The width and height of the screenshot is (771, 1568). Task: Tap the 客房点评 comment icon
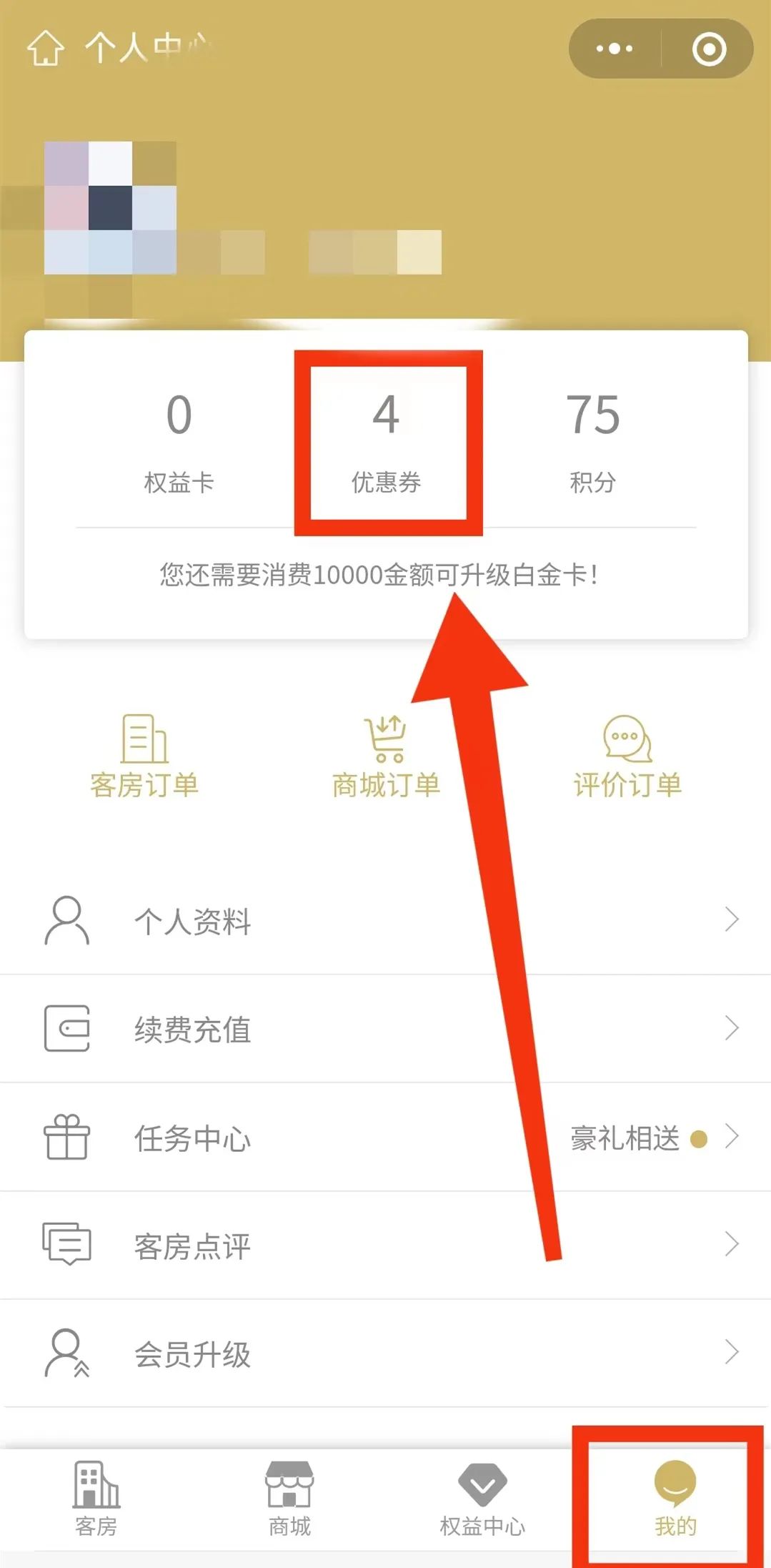[66, 1243]
